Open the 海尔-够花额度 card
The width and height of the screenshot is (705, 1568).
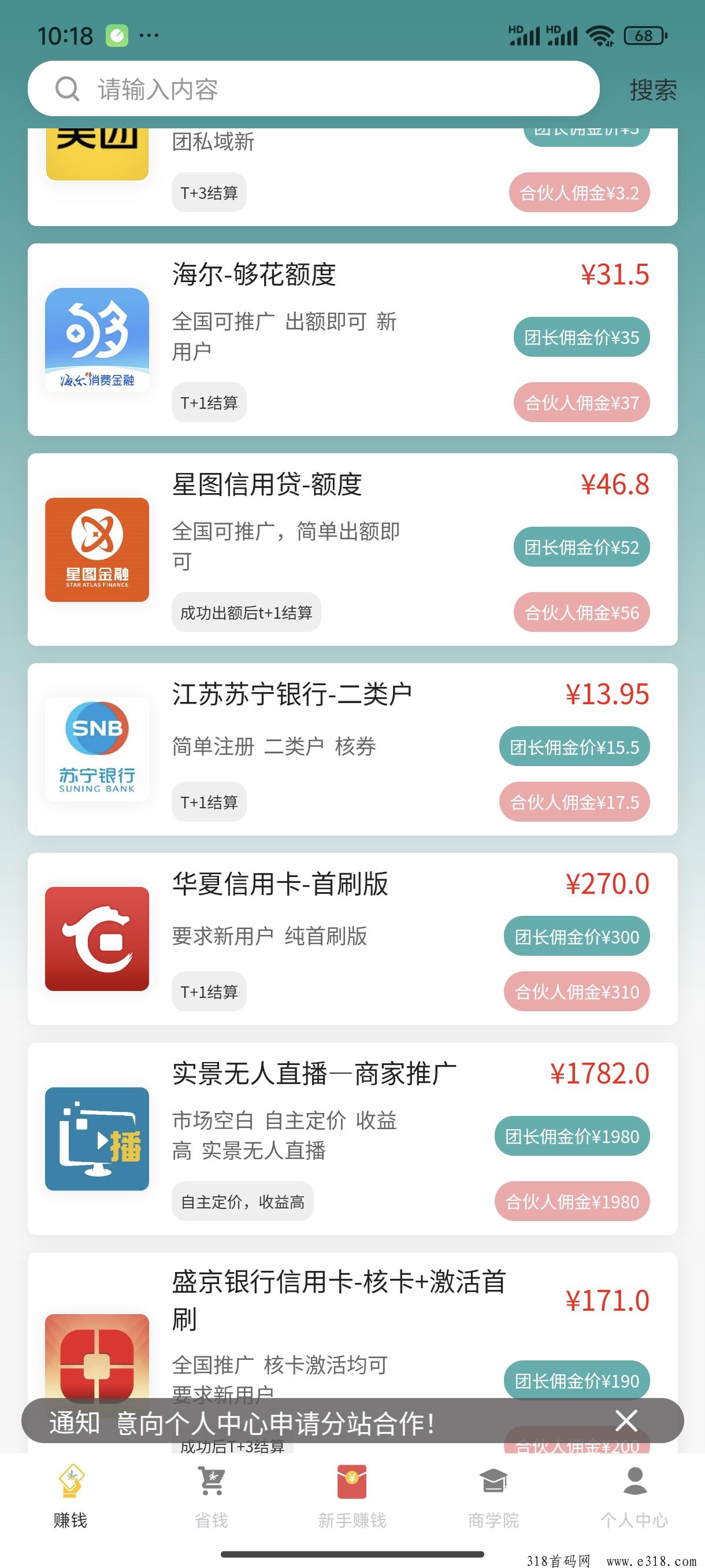click(352, 339)
